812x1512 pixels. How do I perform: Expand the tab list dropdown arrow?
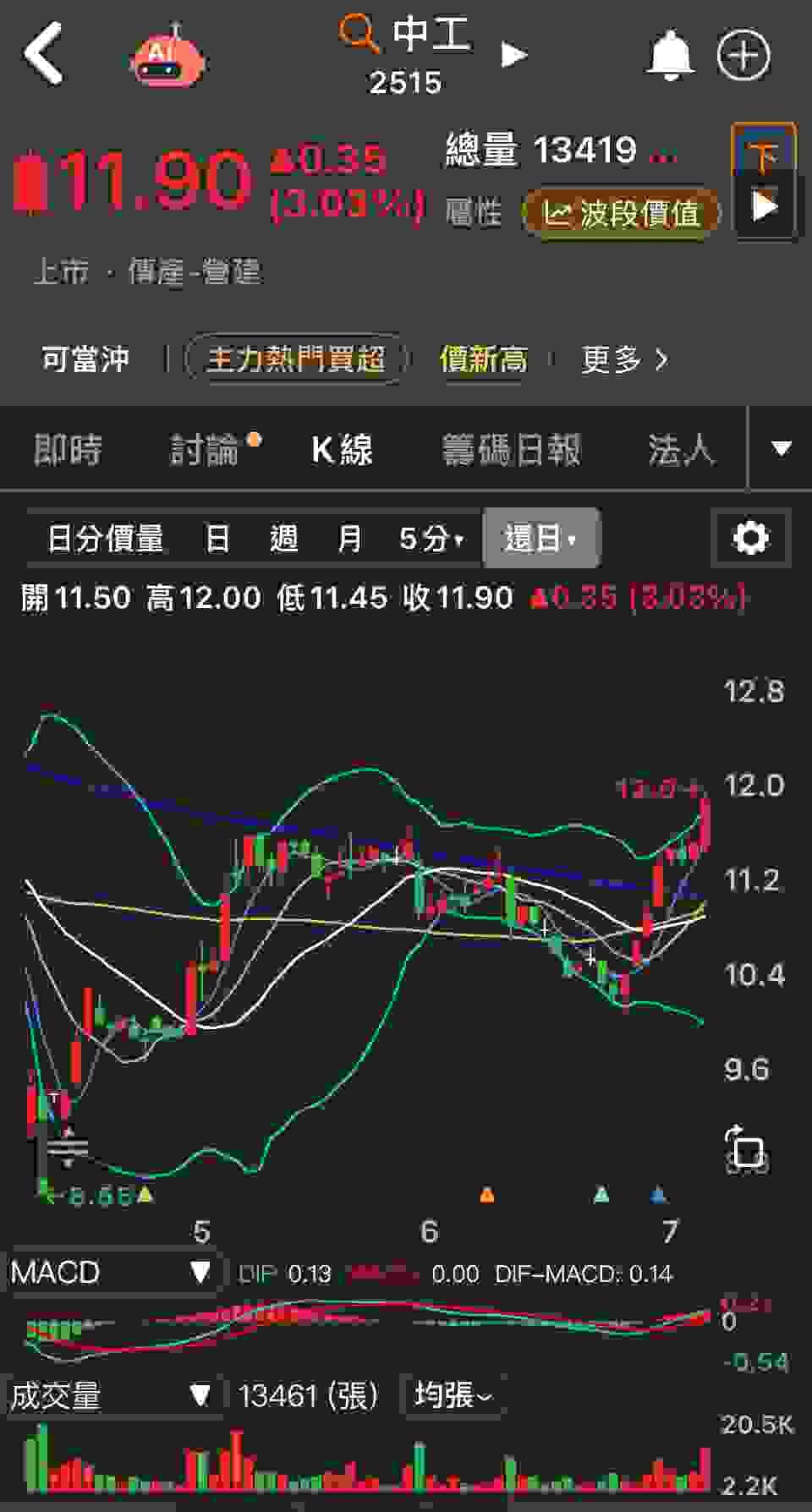coord(782,448)
